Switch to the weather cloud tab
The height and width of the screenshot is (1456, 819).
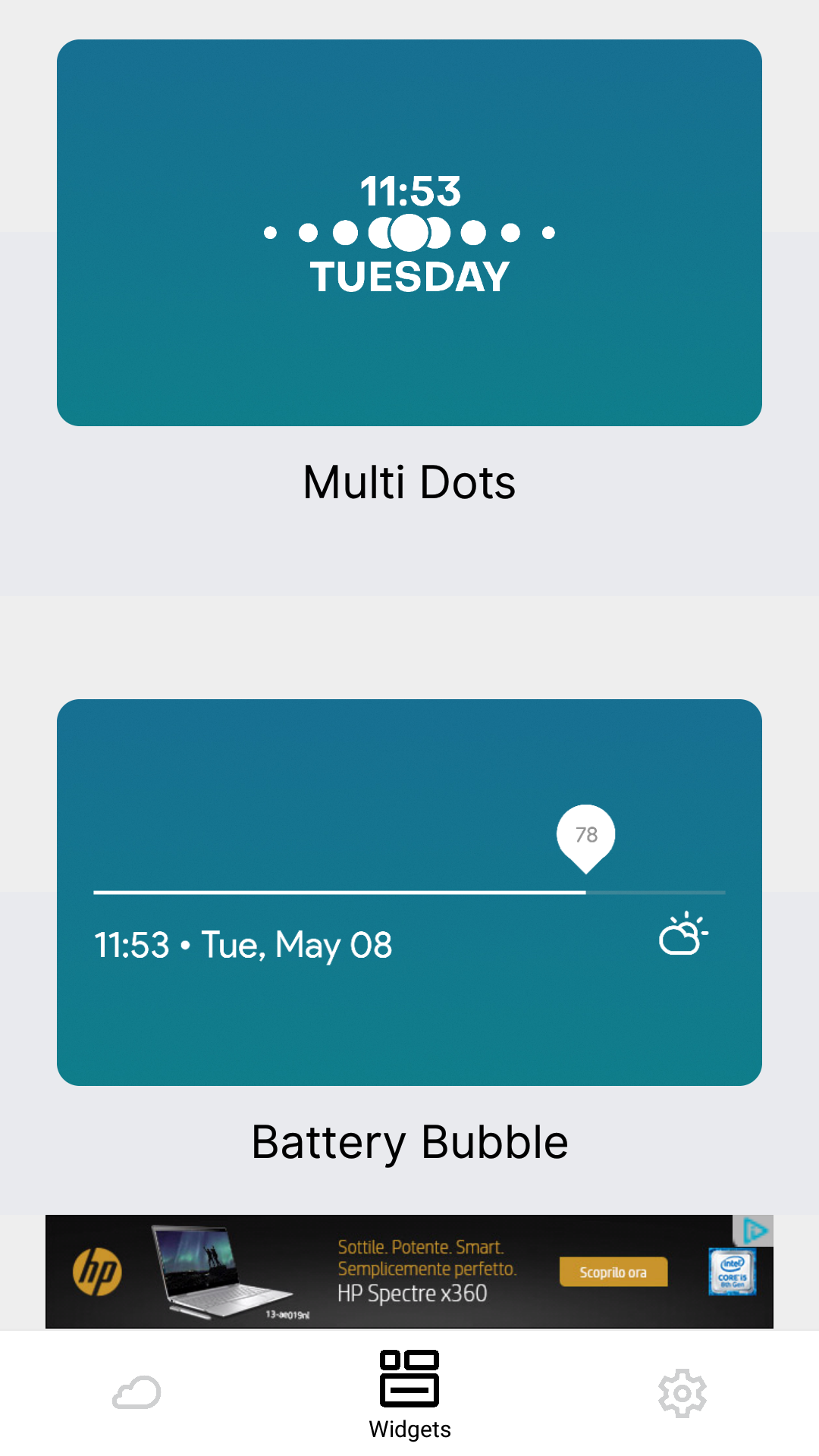point(136,1393)
